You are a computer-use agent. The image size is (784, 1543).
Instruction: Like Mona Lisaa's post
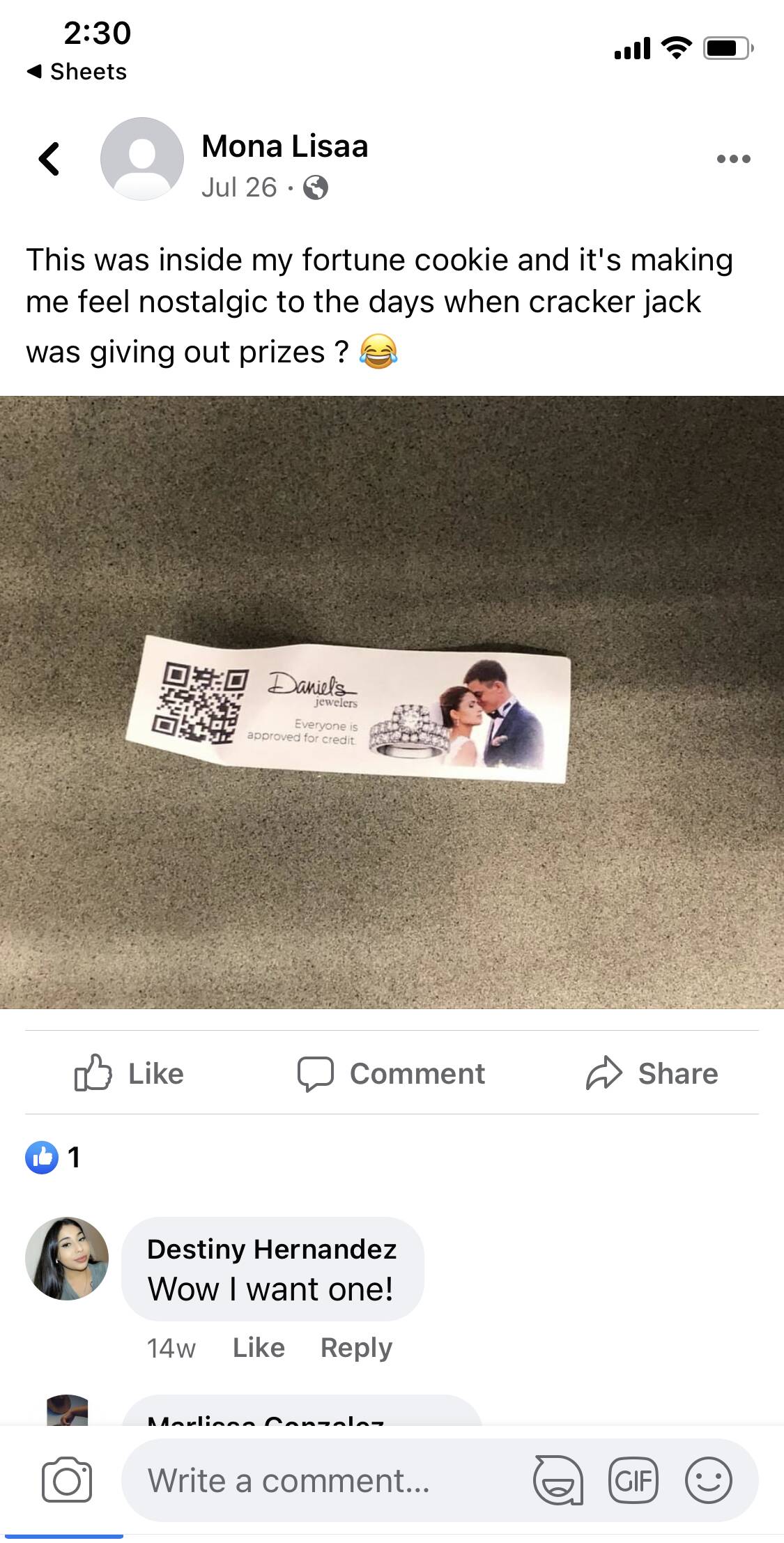pos(130,1073)
